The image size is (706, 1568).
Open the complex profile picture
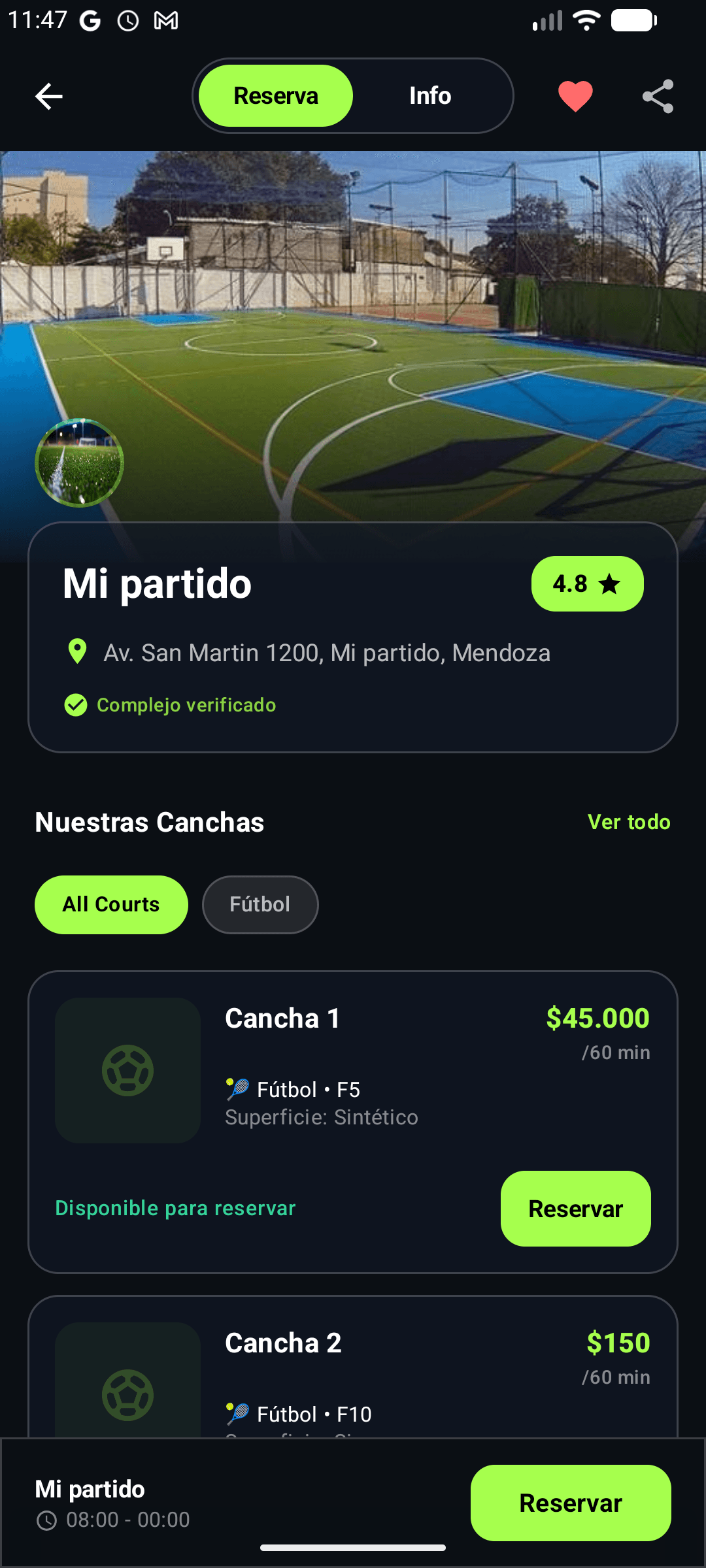pyautogui.click(x=79, y=463)
